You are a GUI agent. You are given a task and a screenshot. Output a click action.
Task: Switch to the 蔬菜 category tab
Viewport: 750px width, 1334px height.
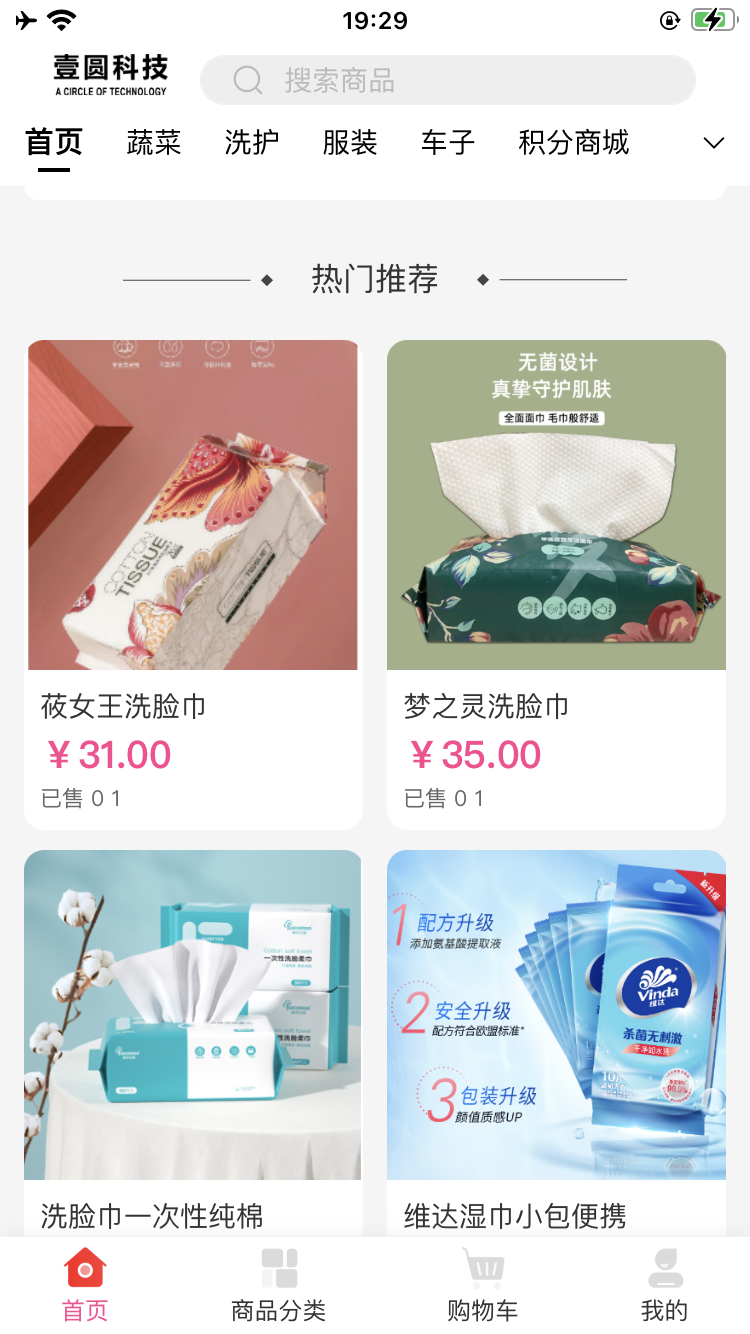(x=154, y=143)
